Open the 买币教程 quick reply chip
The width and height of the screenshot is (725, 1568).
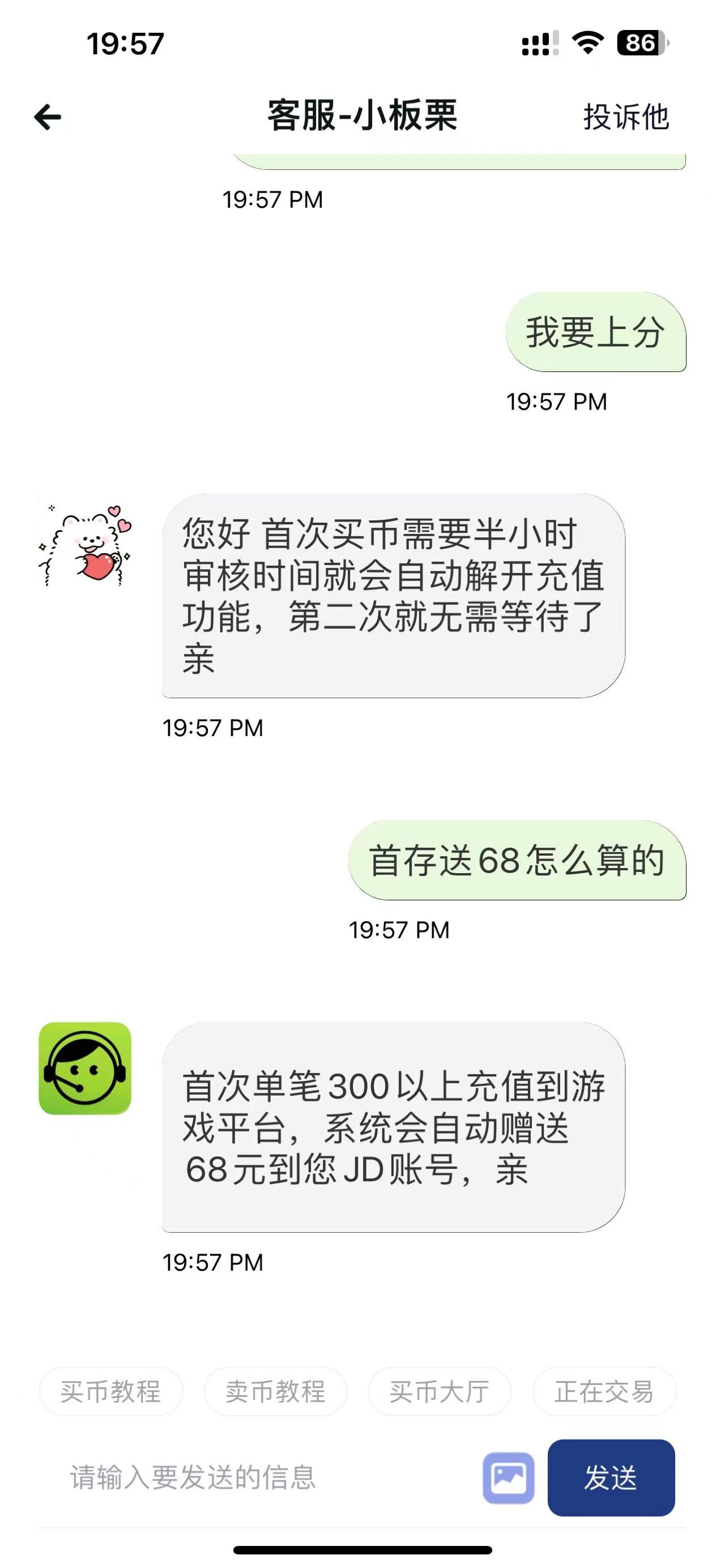point(111,1391)
